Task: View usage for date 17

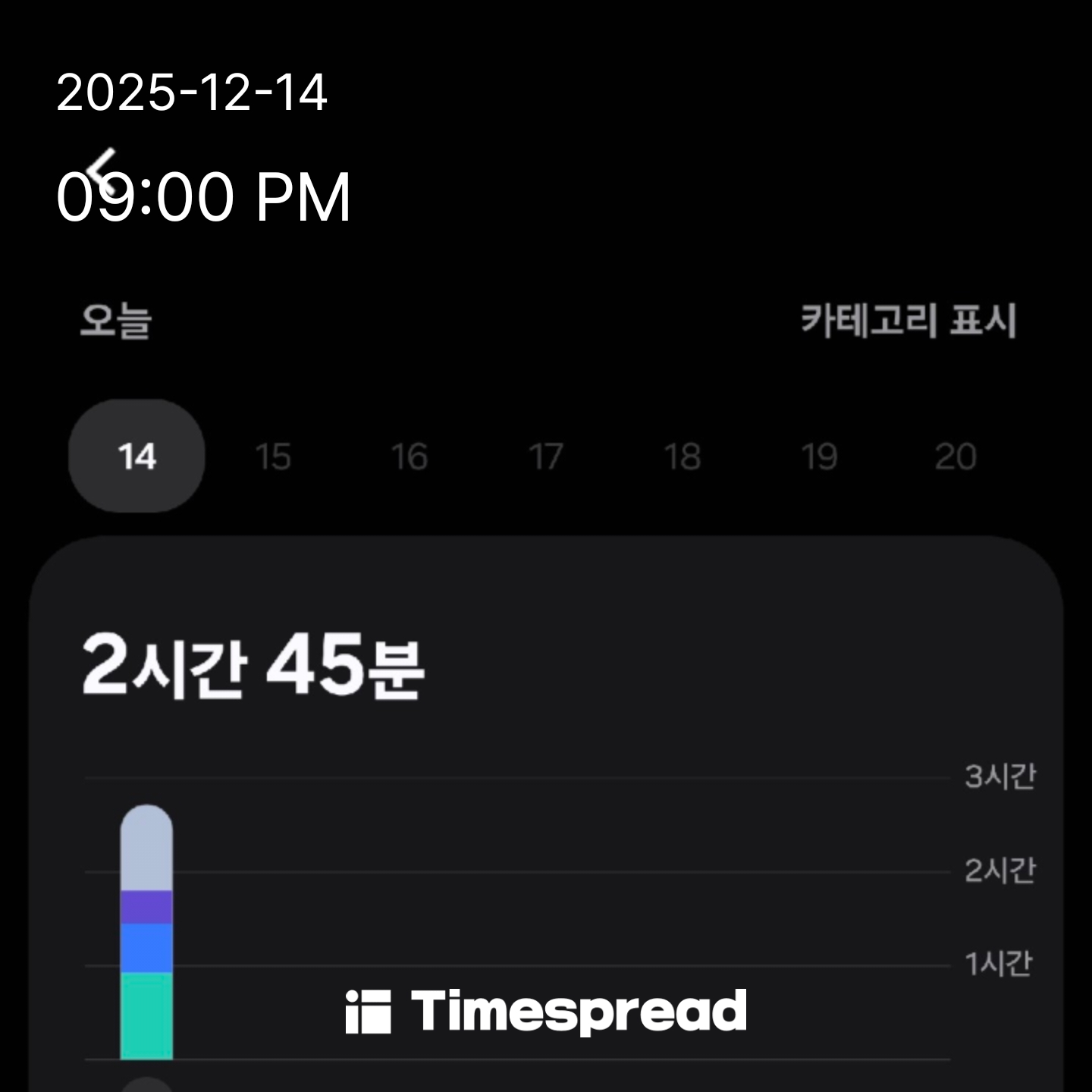Action: coord(546,457)
